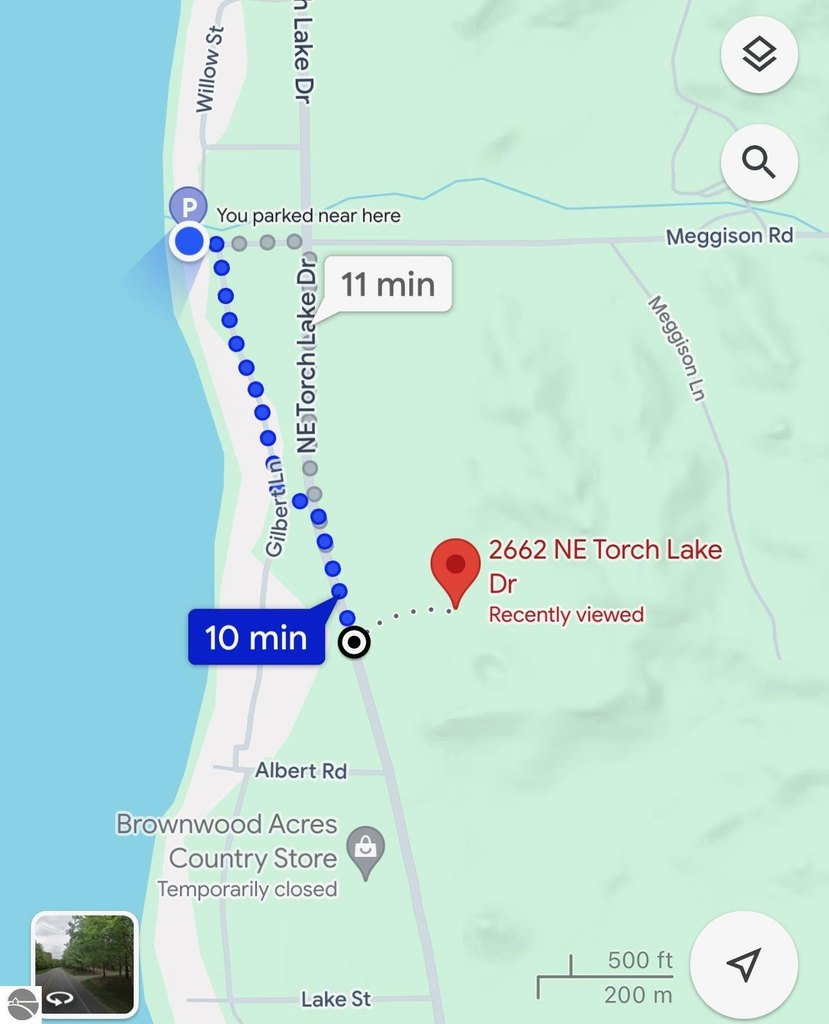Screen dimensions: 829x1024
Task: Open the Street View thumbnail
Action: [x=85, y=962]
